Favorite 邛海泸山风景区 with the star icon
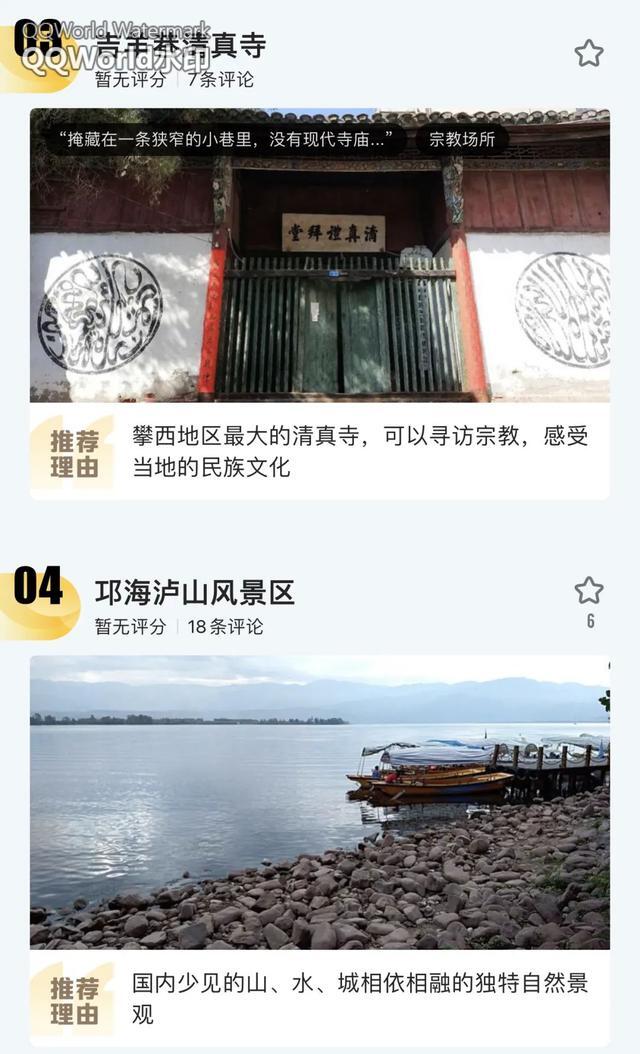 click(589, 590)
